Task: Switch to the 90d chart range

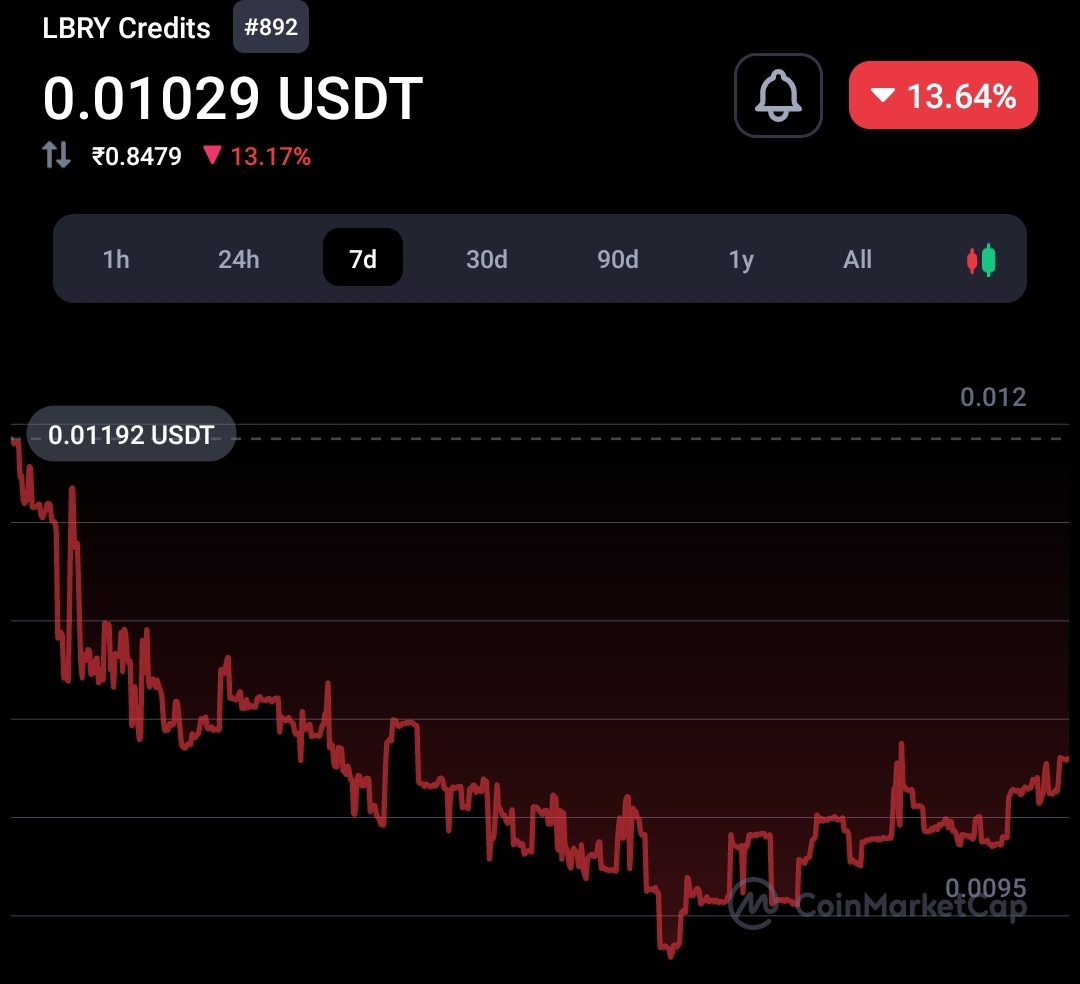Action: [618, 259]
